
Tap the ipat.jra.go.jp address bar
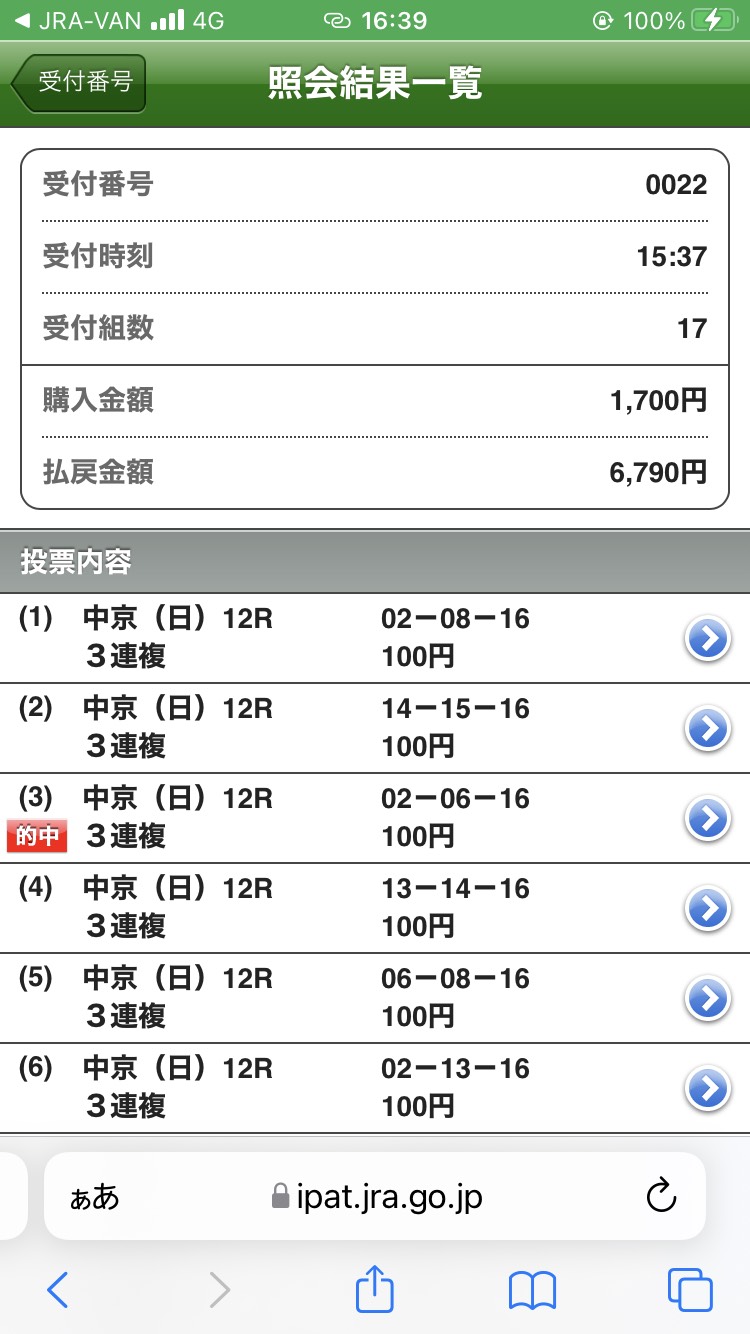[376, 1196]
